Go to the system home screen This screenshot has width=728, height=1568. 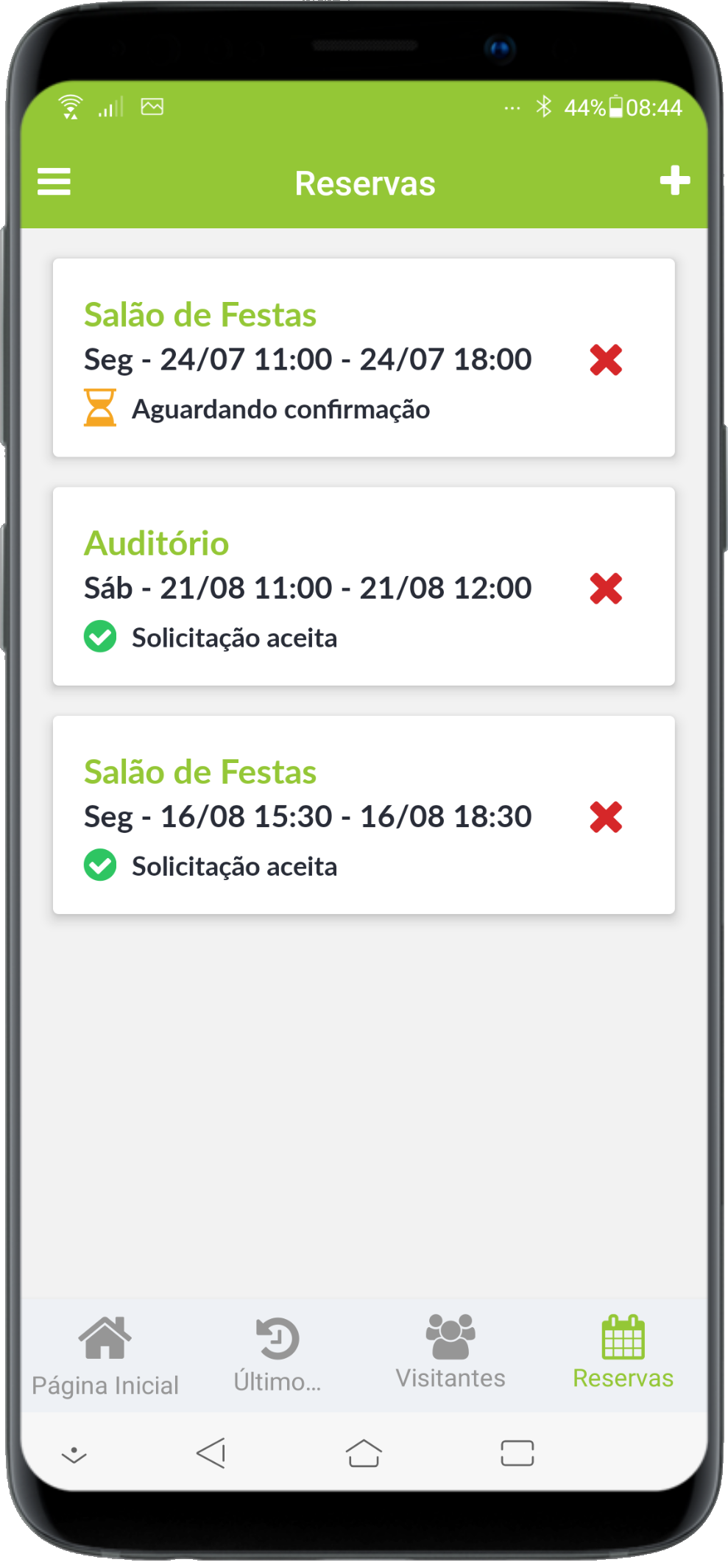(x=364, y=1453)
